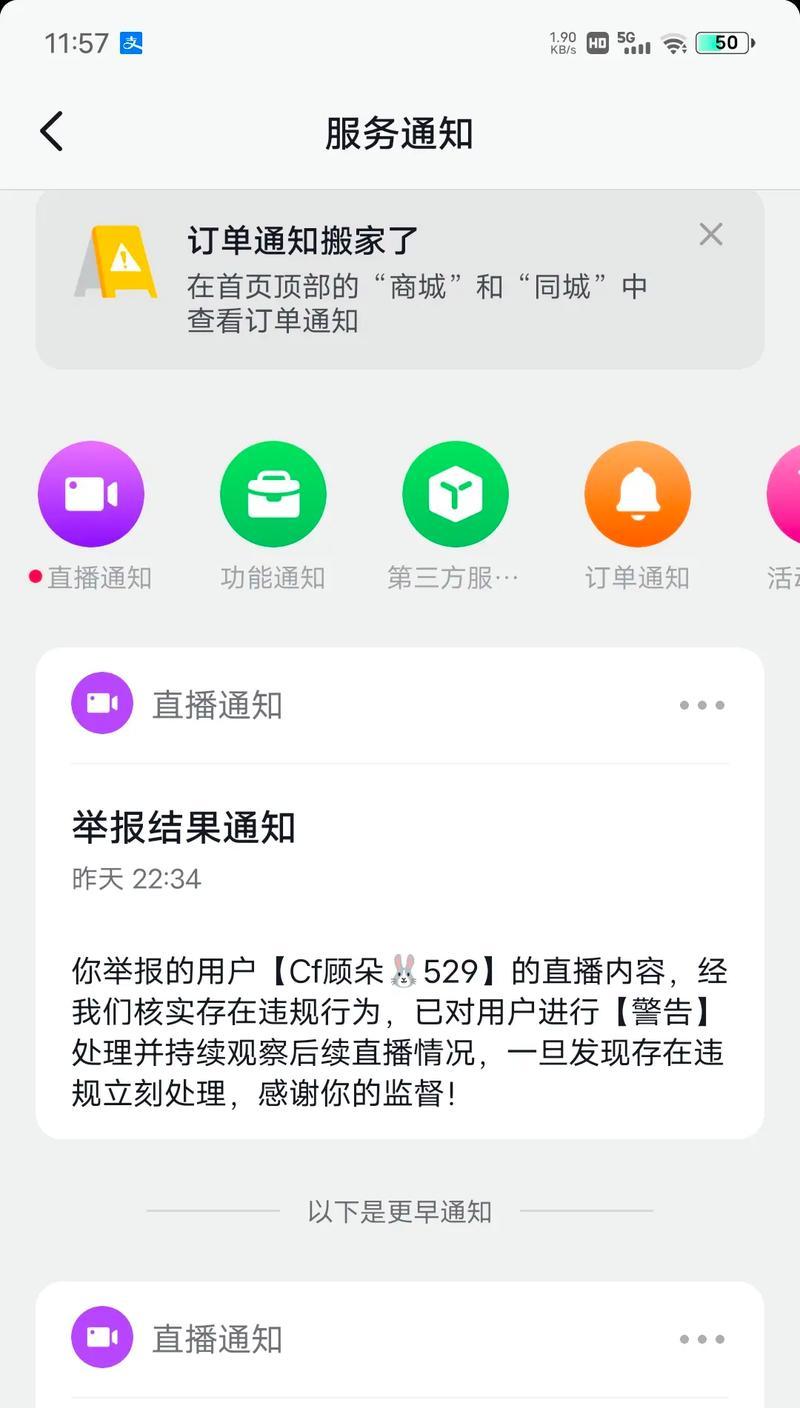Open 功能通知 category
The width and height of the screenshot is (800, 1408).
click(273, 495)
